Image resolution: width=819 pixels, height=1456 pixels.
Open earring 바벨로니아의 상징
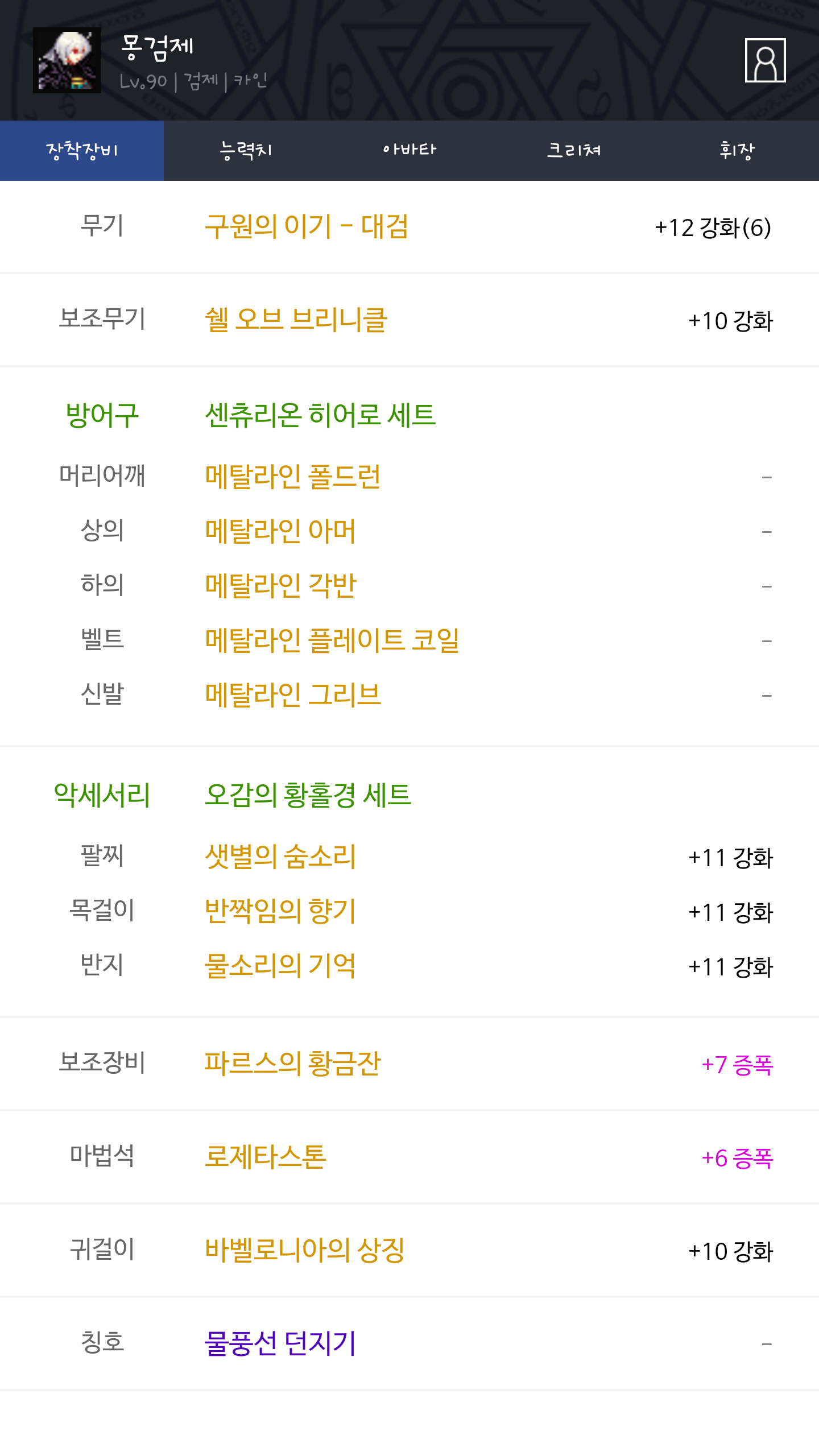point(304,1250)
